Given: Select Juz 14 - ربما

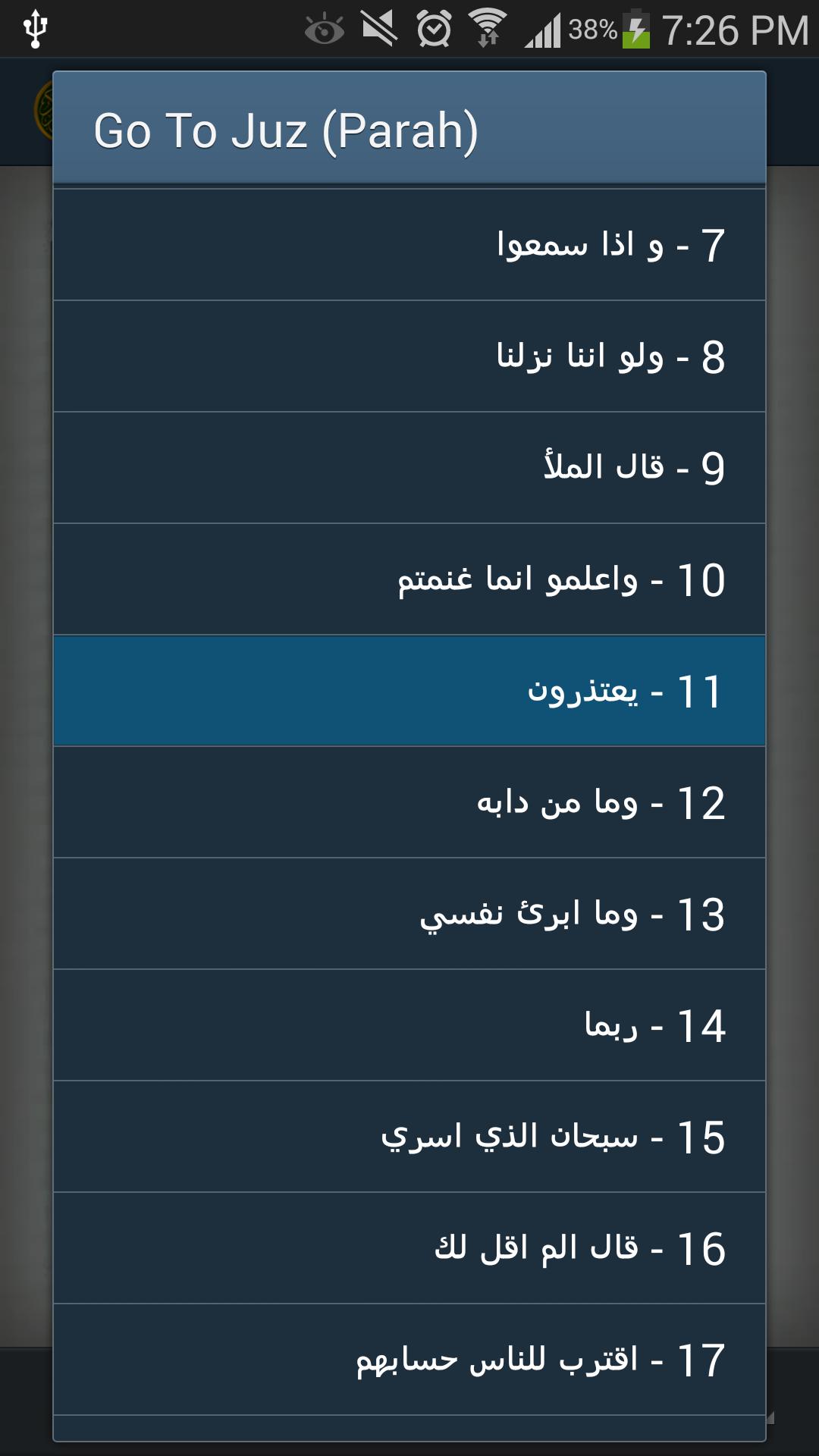Looking at the screenshot, I should (x=409, y=1028).
